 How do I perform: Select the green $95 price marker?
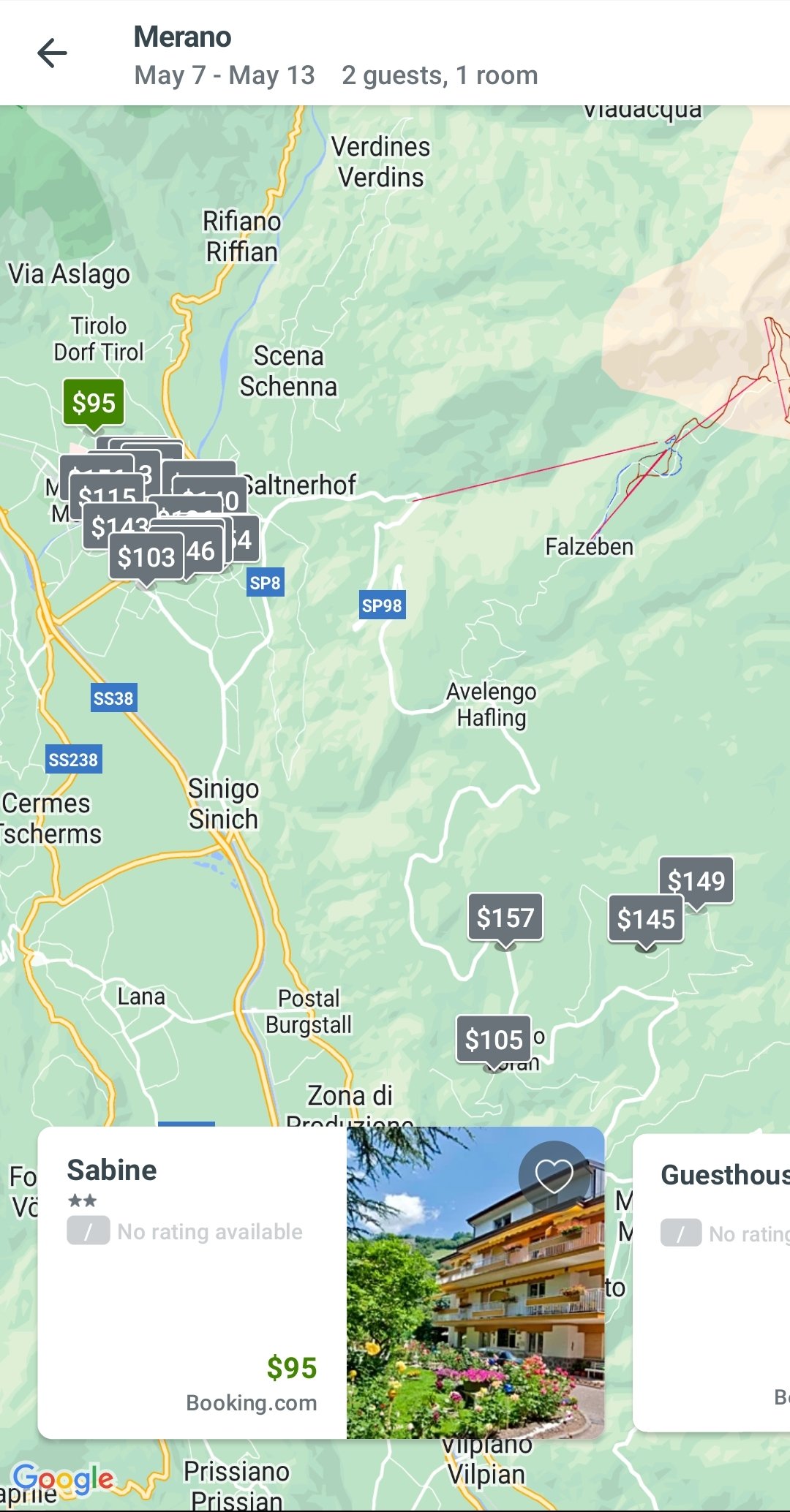click(94, 402)
